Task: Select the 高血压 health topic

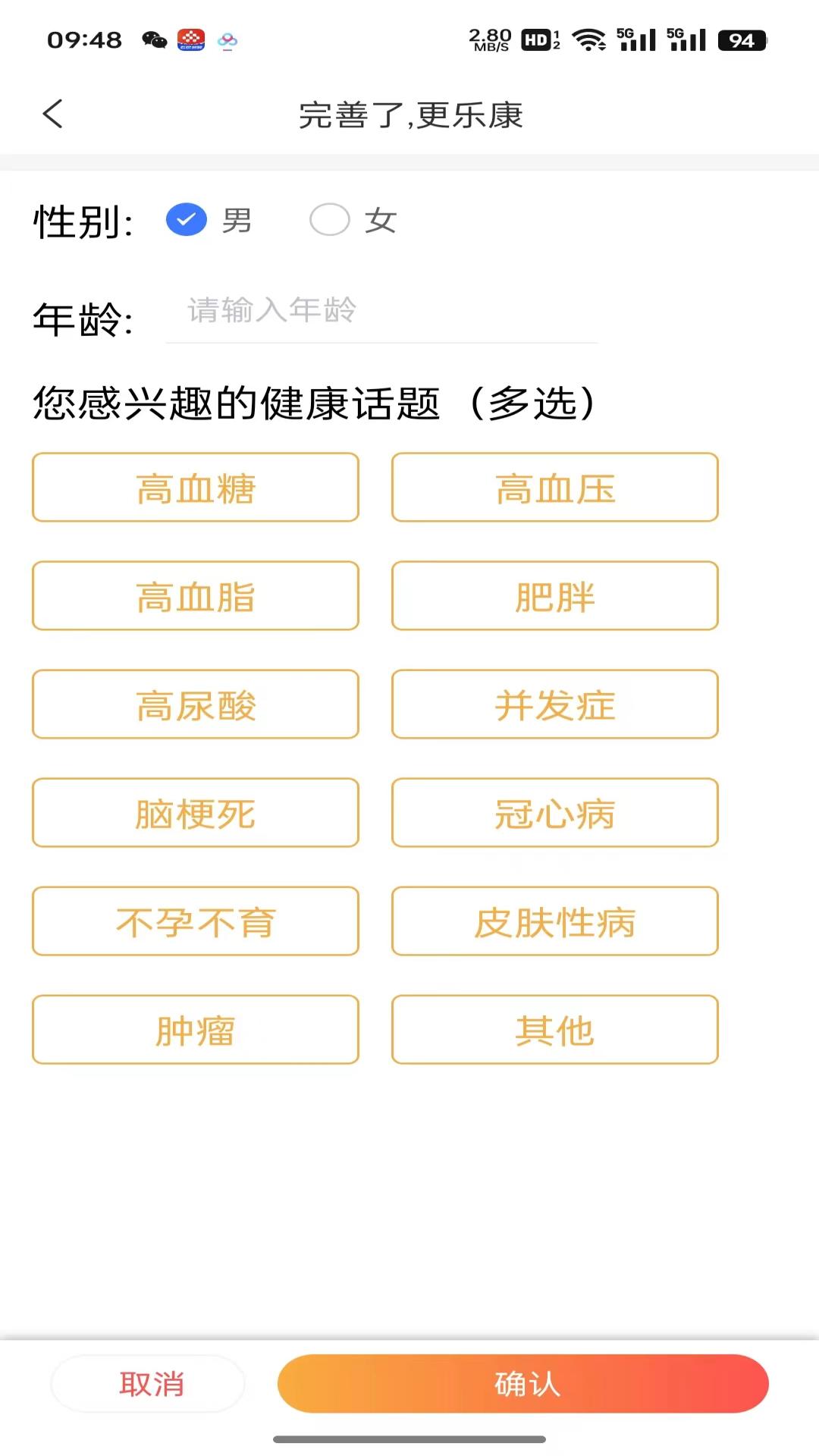Action: (554, 488)
